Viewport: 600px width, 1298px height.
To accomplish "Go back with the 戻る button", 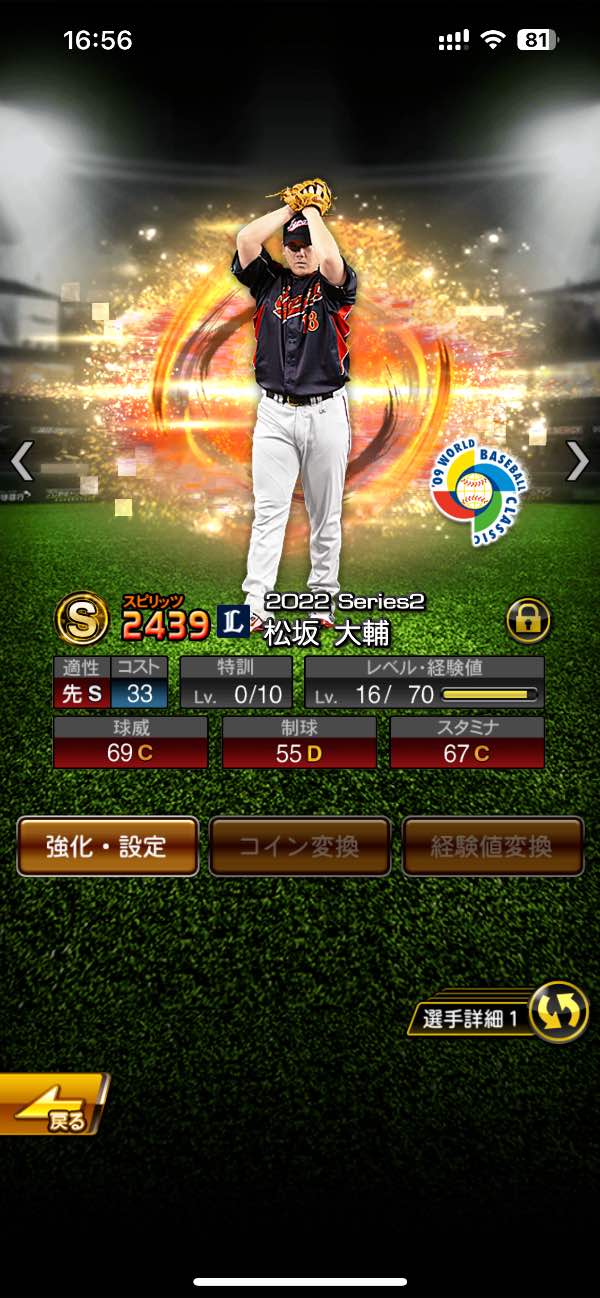I will coord(52,1104).
